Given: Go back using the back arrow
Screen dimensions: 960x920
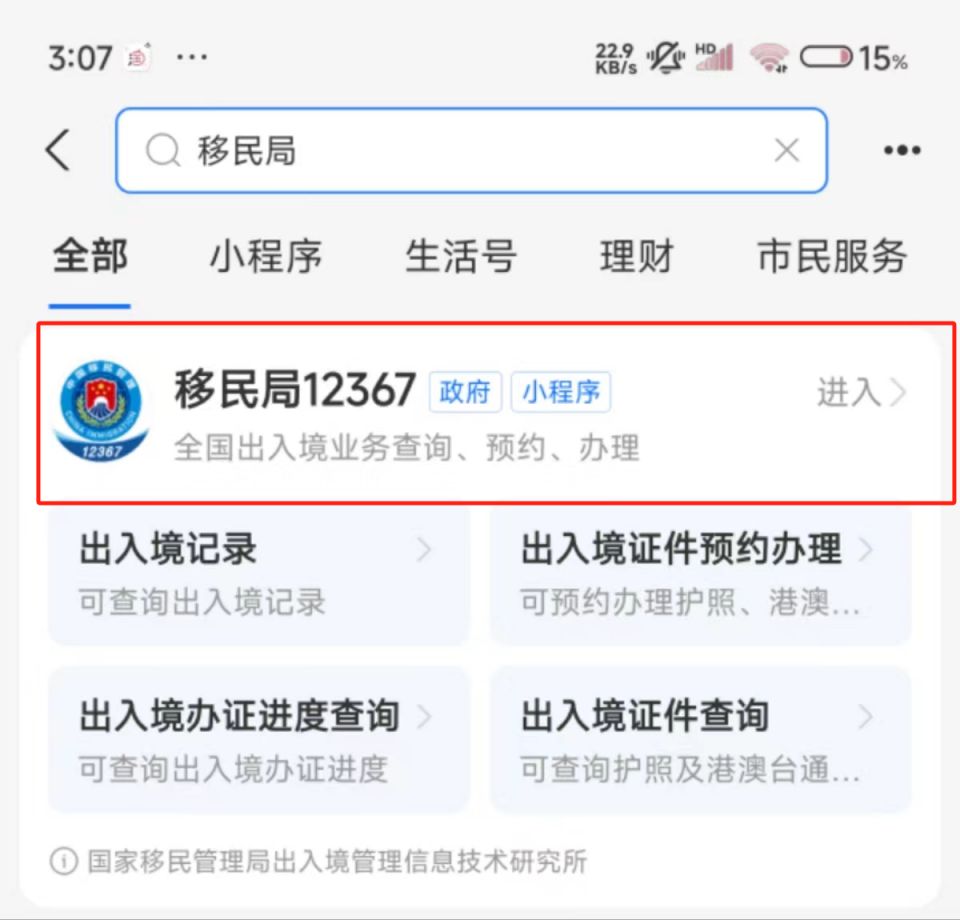Looking at the screenshot, I should pos(58,151).
